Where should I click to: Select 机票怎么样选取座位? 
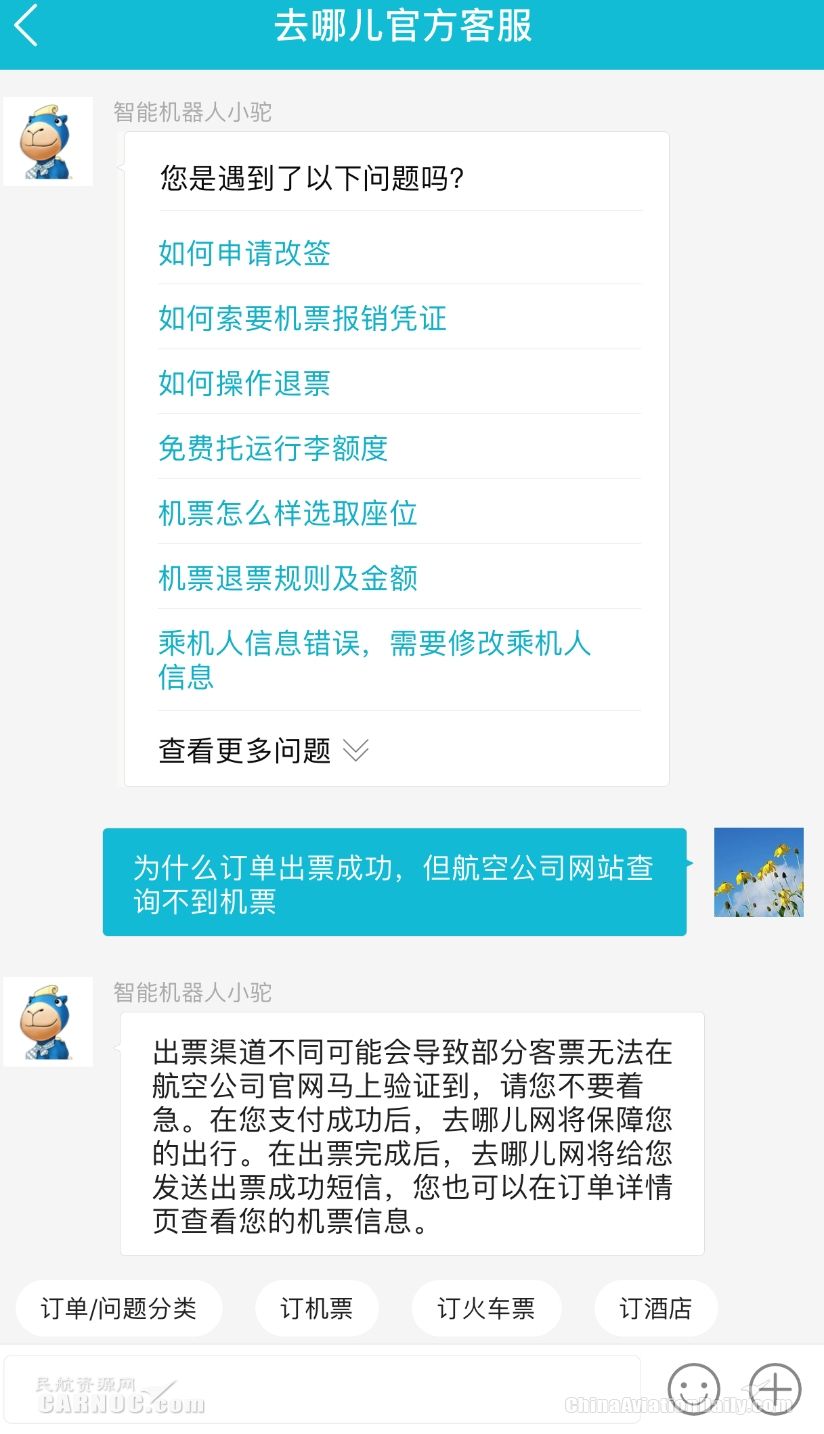point(288,513)
